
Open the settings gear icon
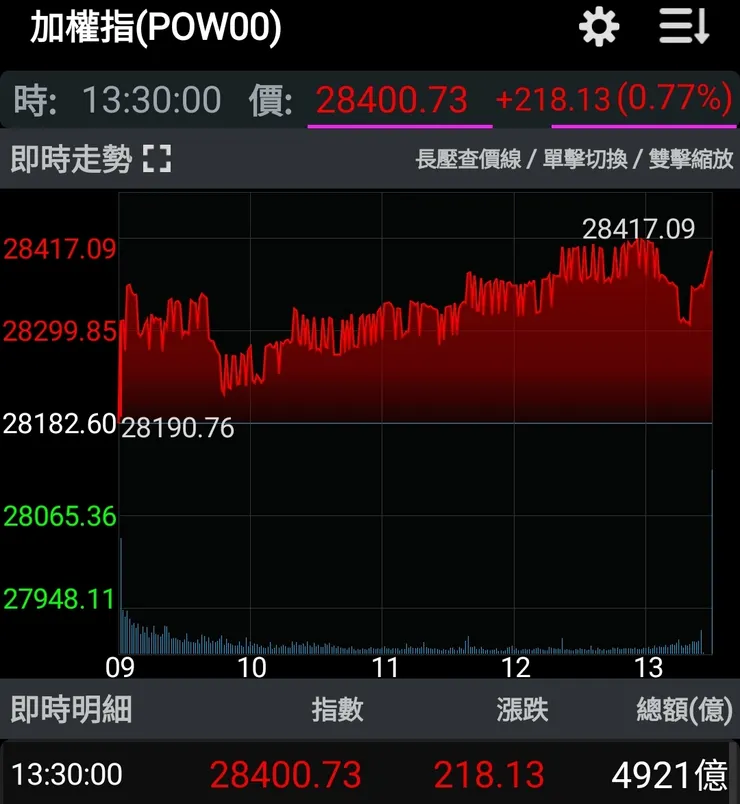pos(598,27)
